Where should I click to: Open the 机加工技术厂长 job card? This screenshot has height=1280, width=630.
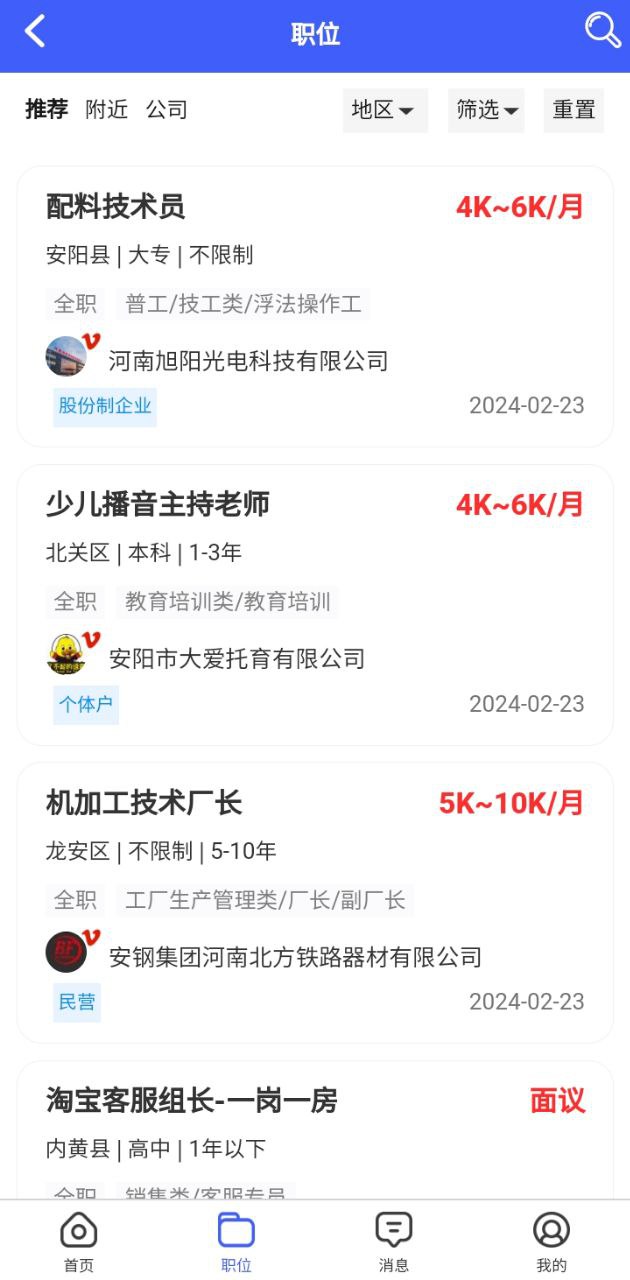(315, 902)
